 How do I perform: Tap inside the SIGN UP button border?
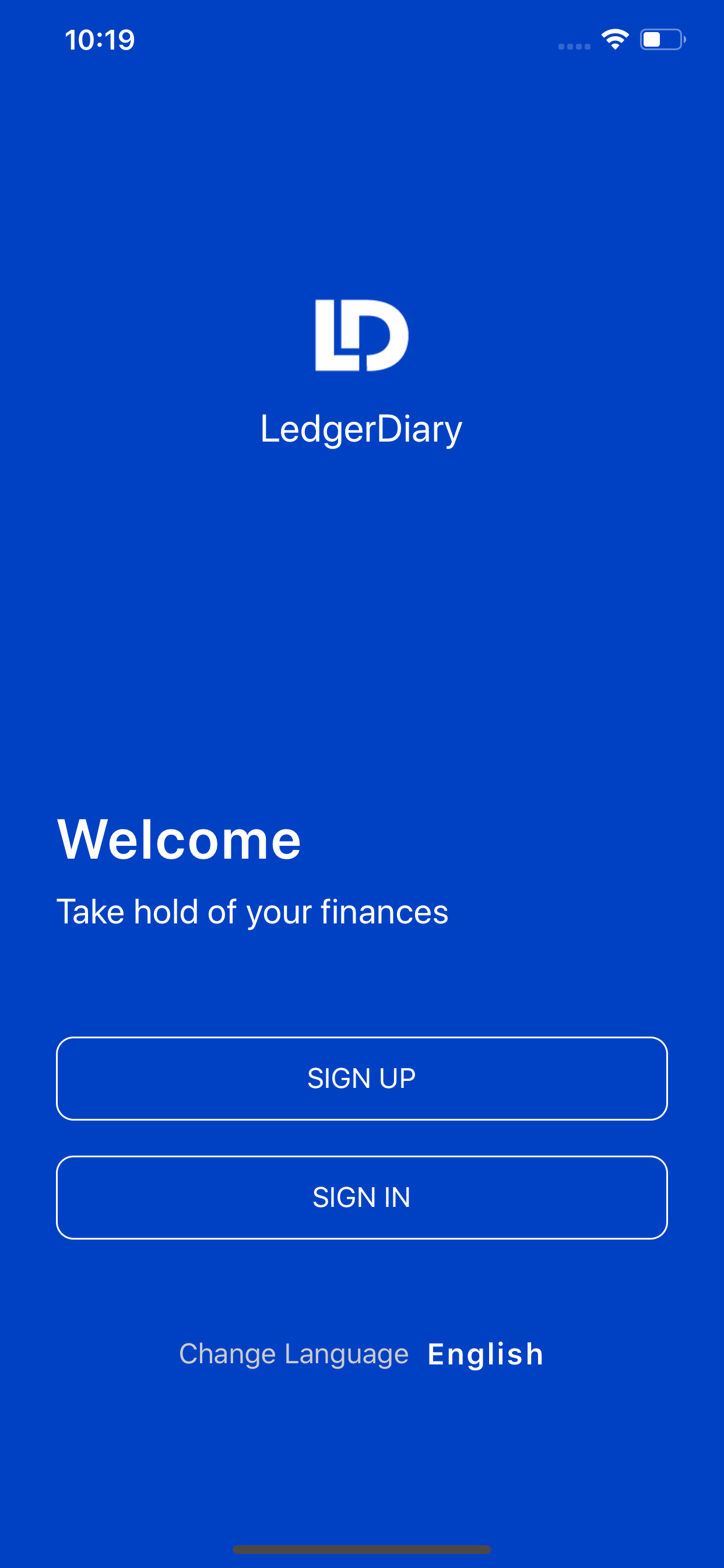point(361,1077)
